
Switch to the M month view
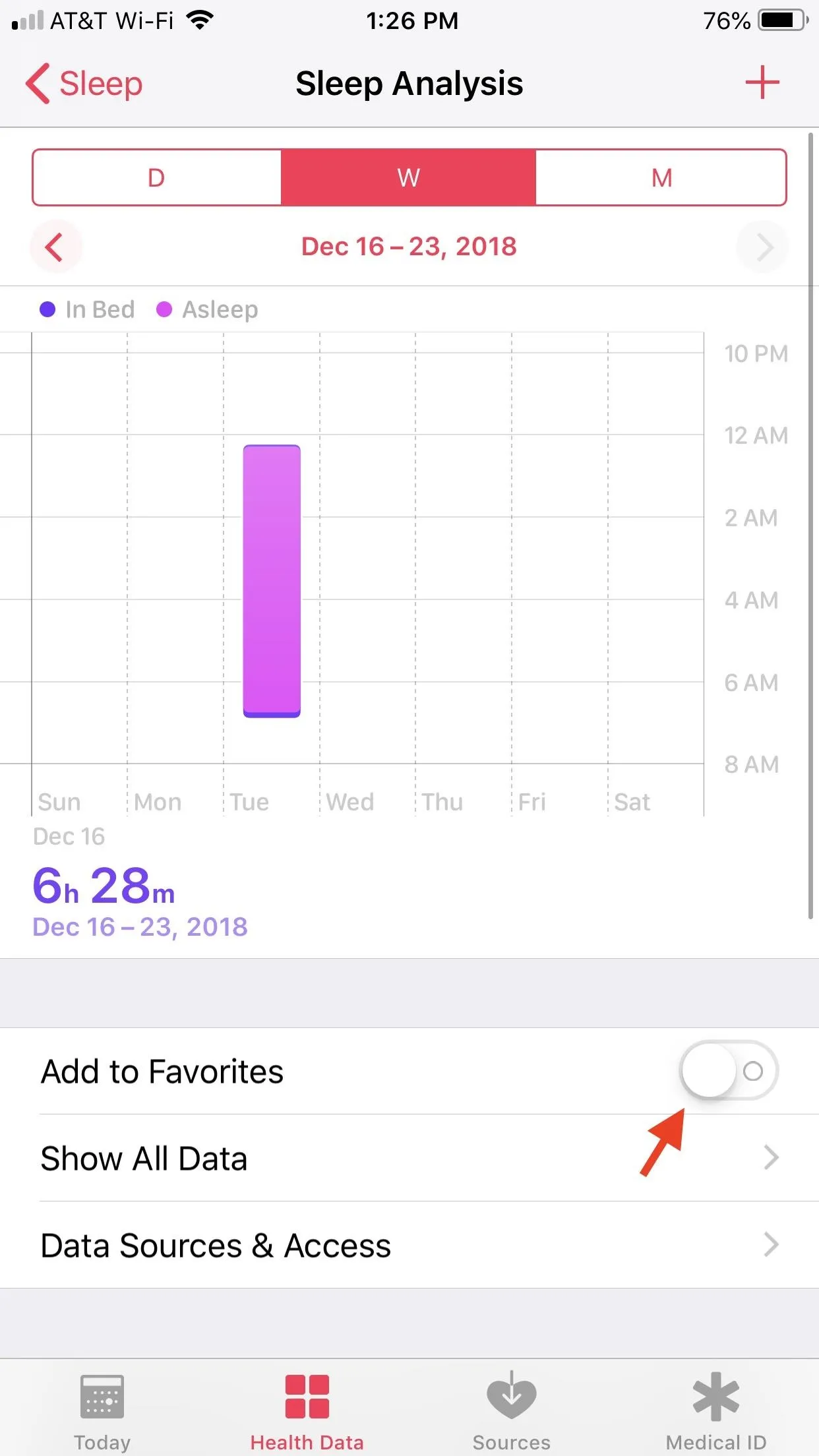tap(661, 177)
